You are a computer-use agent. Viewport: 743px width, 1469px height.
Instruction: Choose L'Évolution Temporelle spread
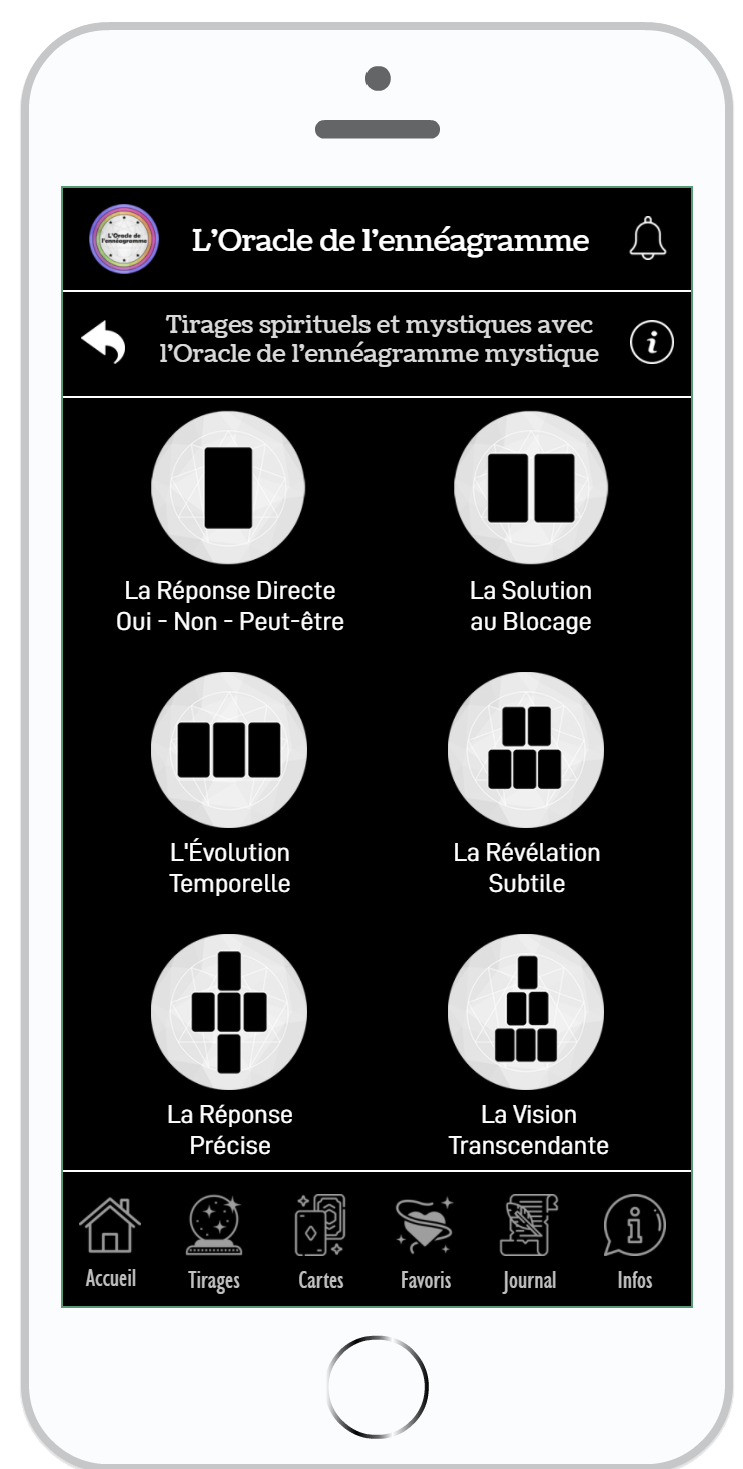229,786
